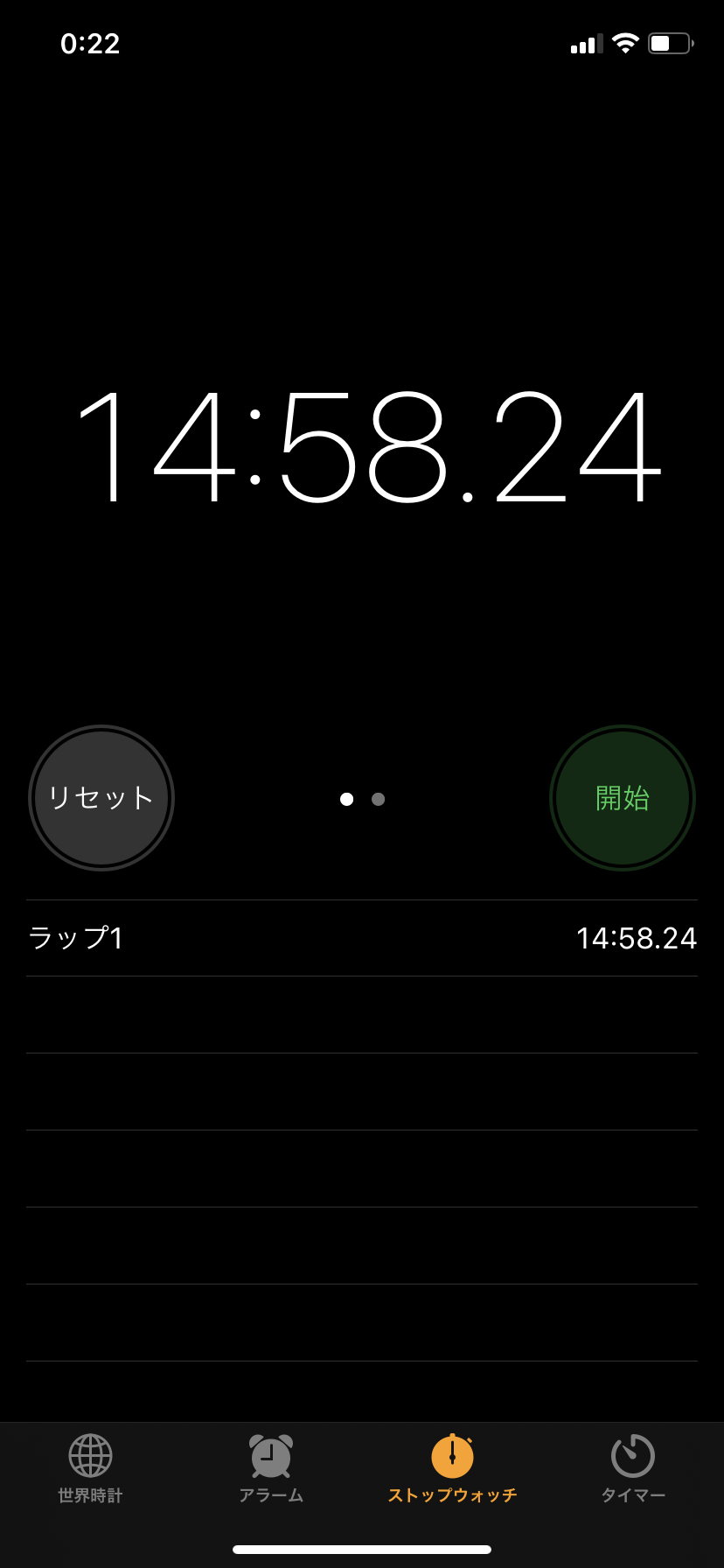
Task: Switch to the アラーム tab
Action: click(x=271, y=1469)
